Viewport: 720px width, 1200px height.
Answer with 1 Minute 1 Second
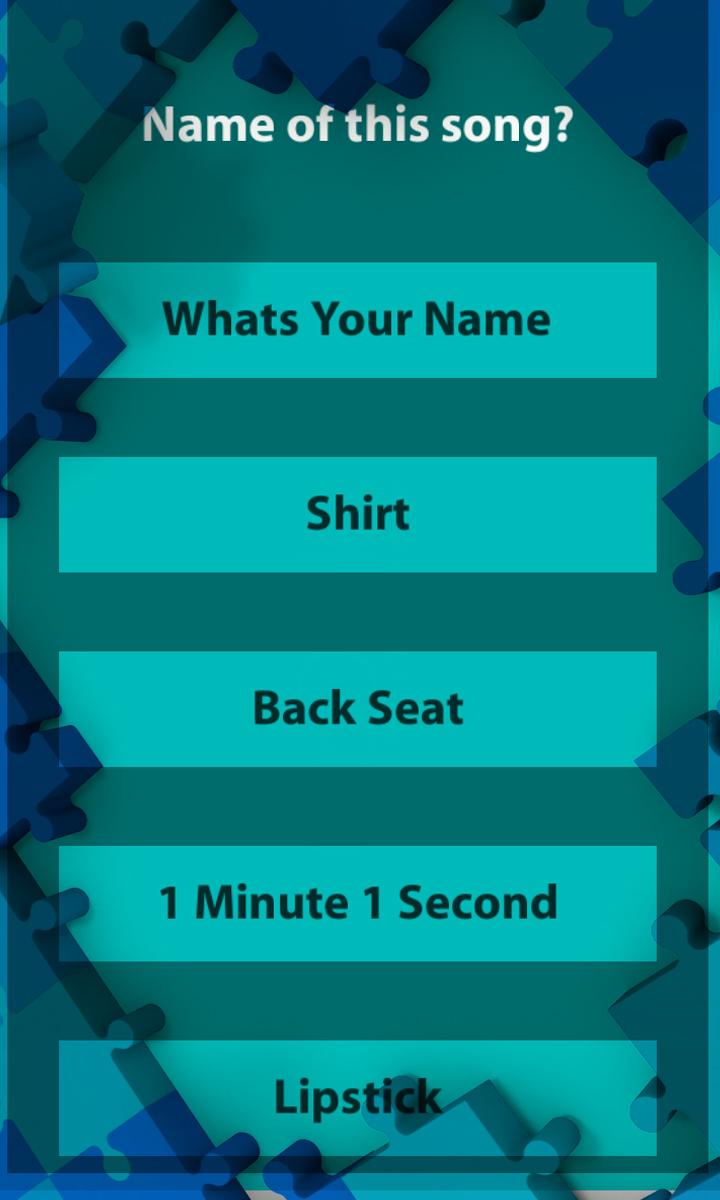[357, 903]
